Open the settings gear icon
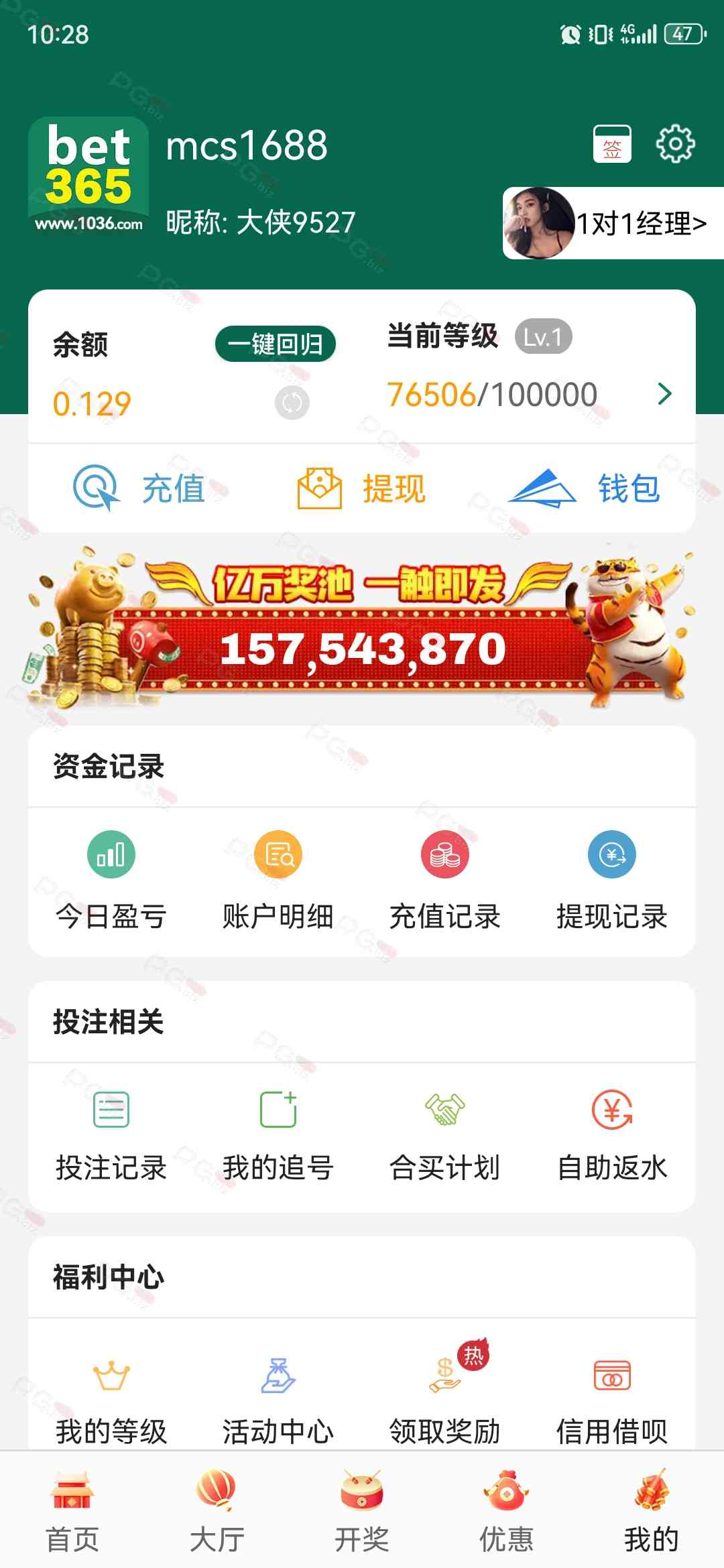Image resolution: width=724 pixels, height=1568 pixels. tap(675, 143)
